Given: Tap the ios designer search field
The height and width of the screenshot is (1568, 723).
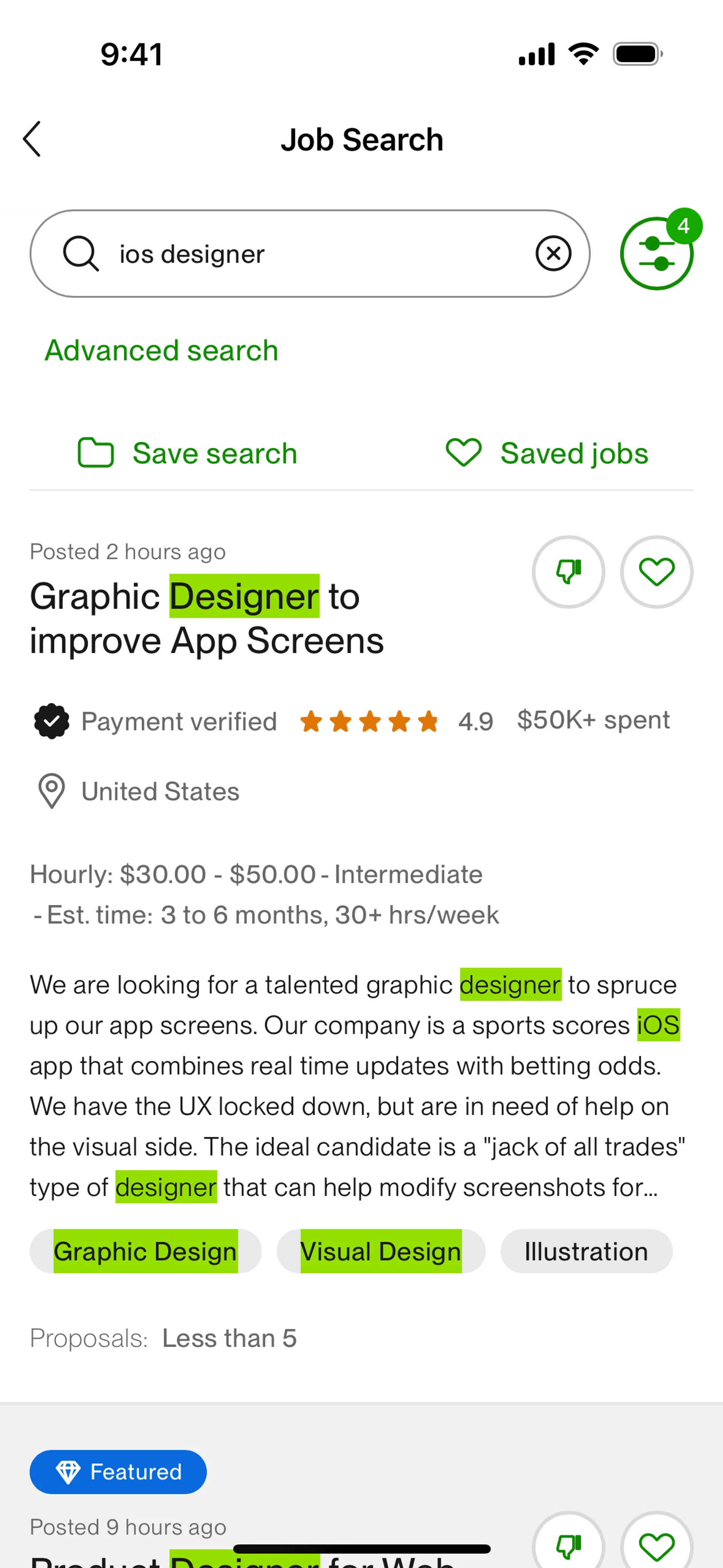Looking at the screenshot, I should (x=310, y=254).
